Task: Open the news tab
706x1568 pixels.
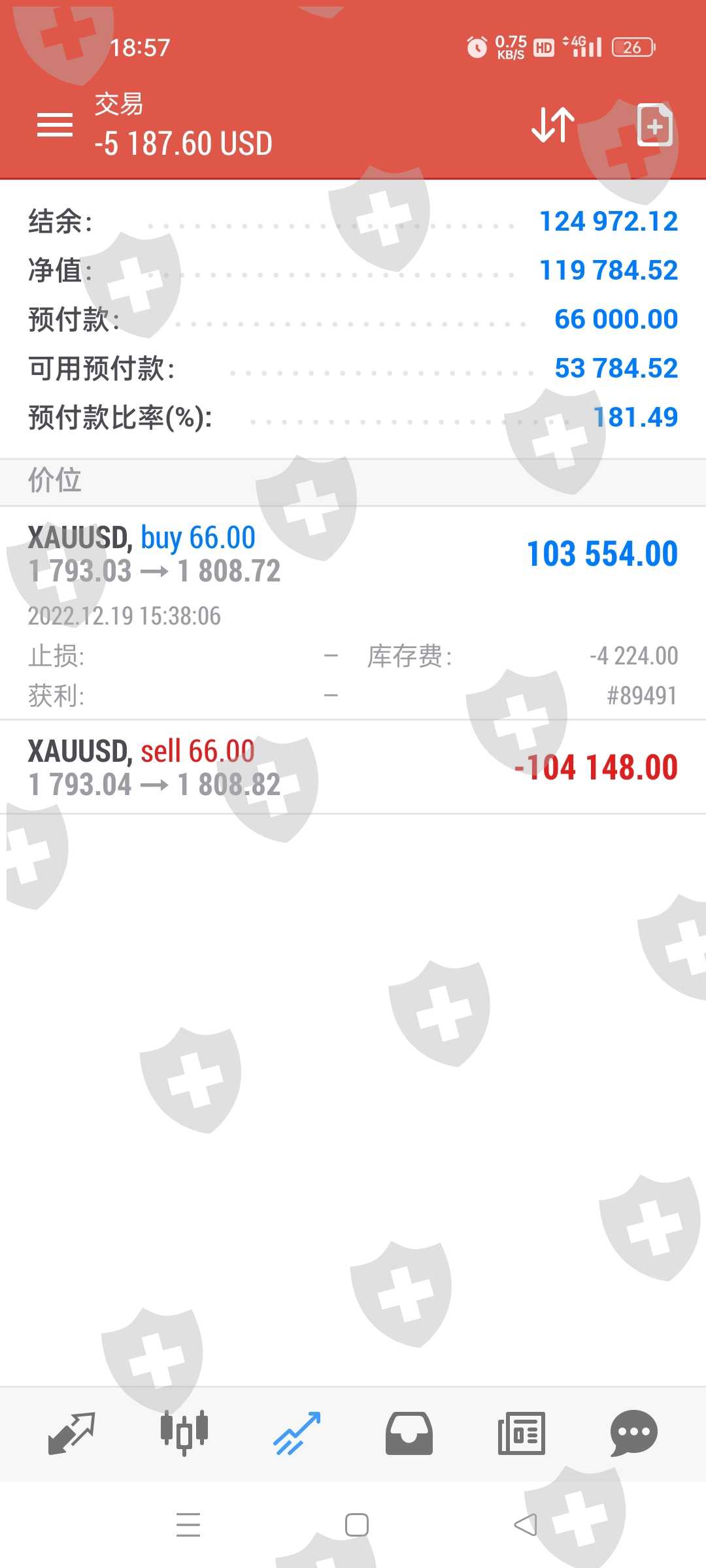Action: [x=522, y=1433]
